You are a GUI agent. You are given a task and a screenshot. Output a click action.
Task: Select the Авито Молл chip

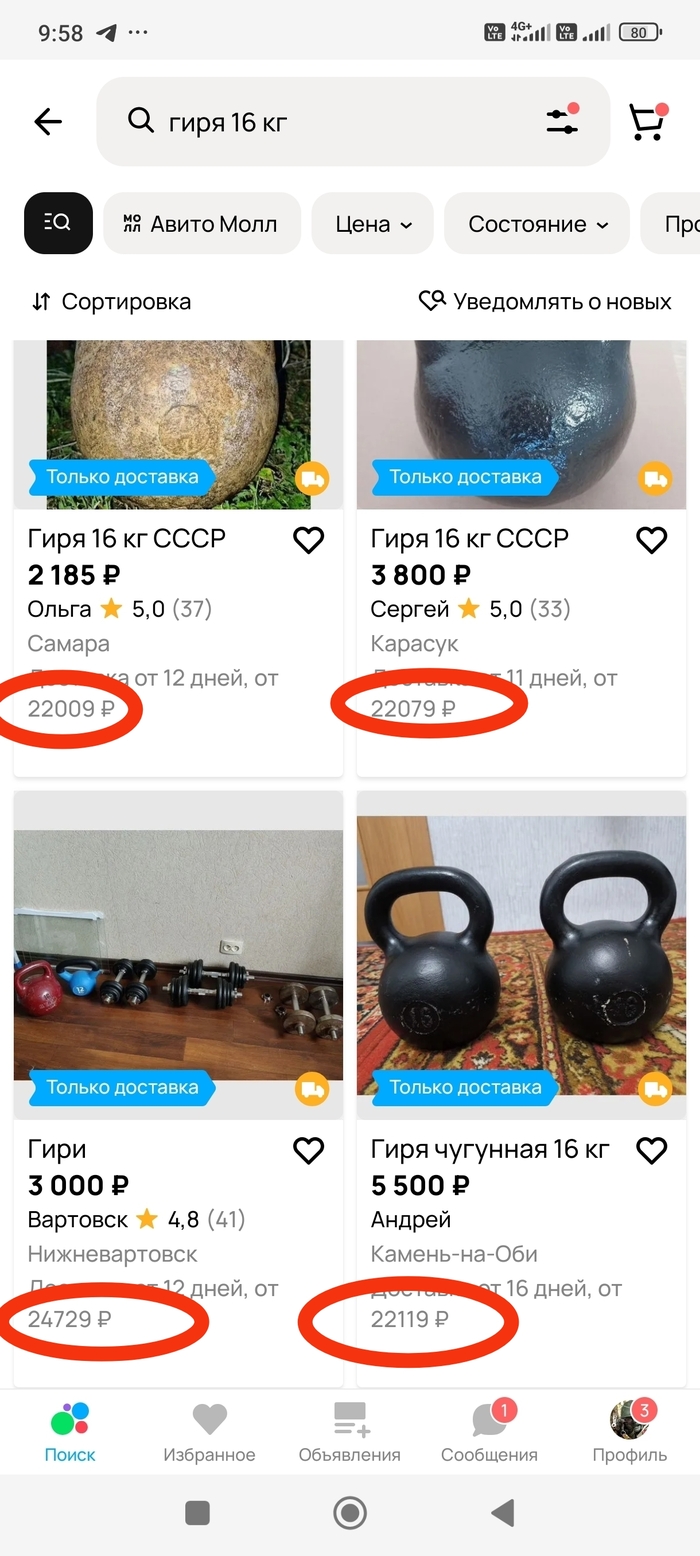pos(201,224)
